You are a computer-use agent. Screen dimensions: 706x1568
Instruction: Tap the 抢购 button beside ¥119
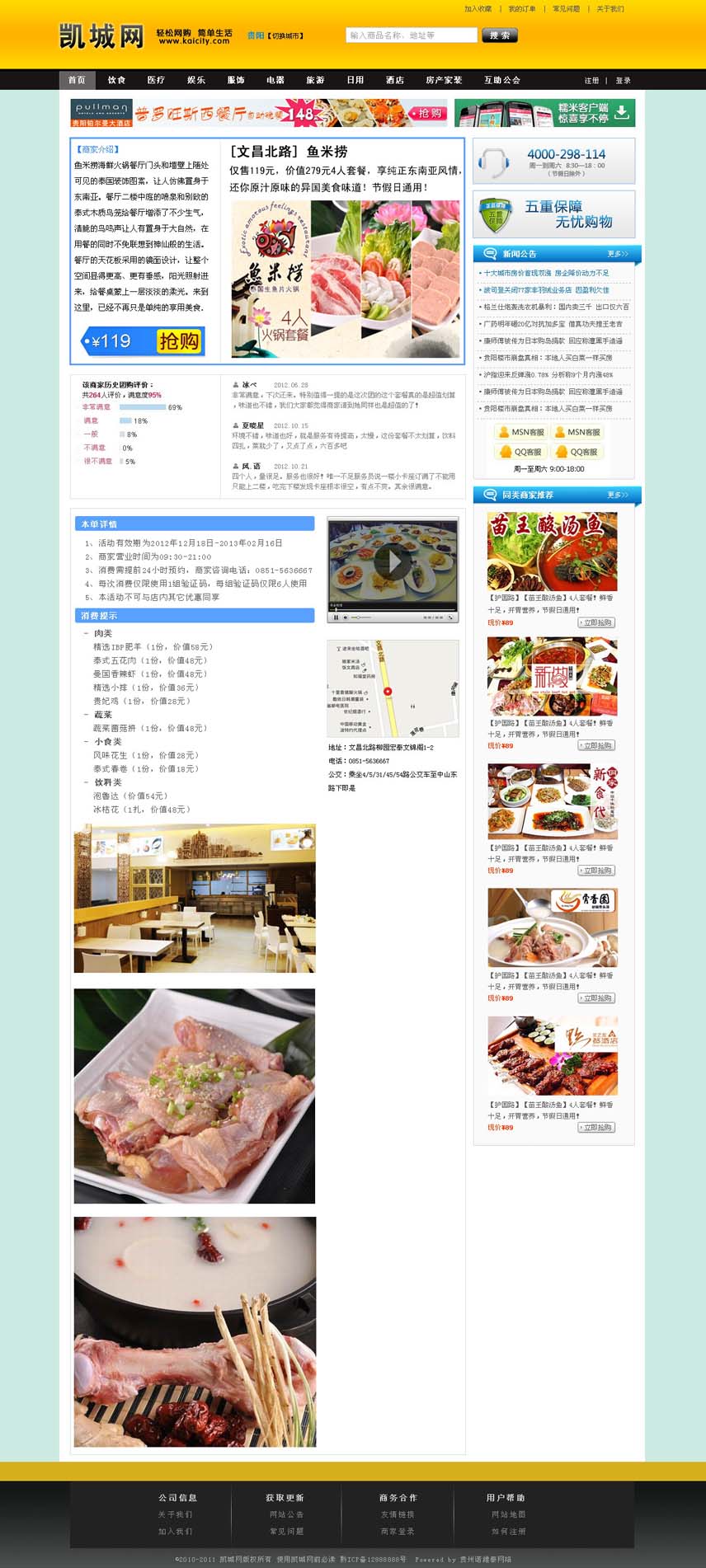(180, 340)
